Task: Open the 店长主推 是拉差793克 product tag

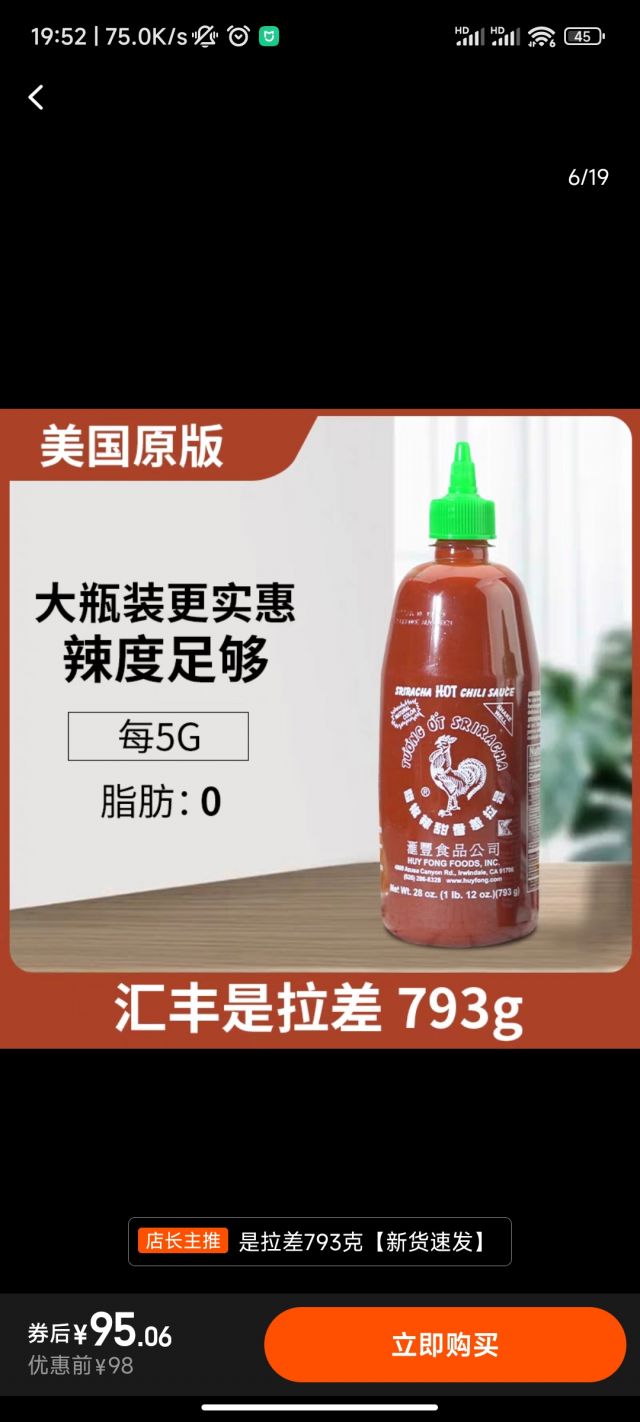Action: pos(320,1242)
